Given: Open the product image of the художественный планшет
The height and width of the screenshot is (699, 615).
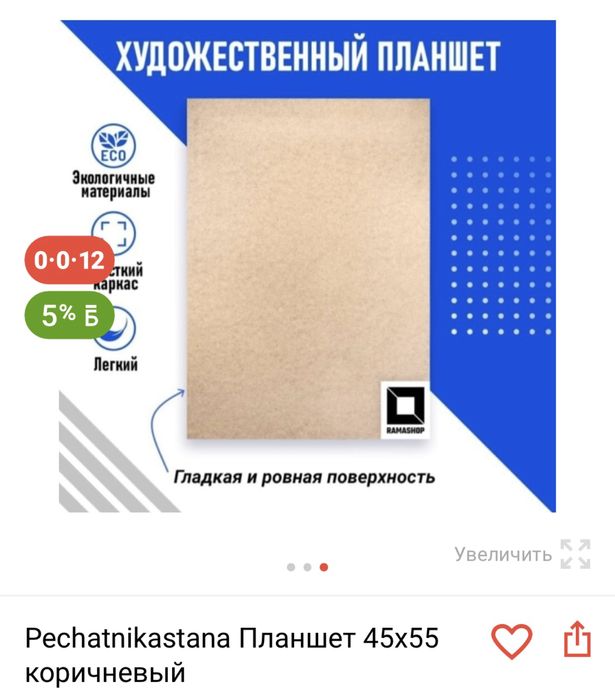Looking at the screenshot, I should pos(308,269).
